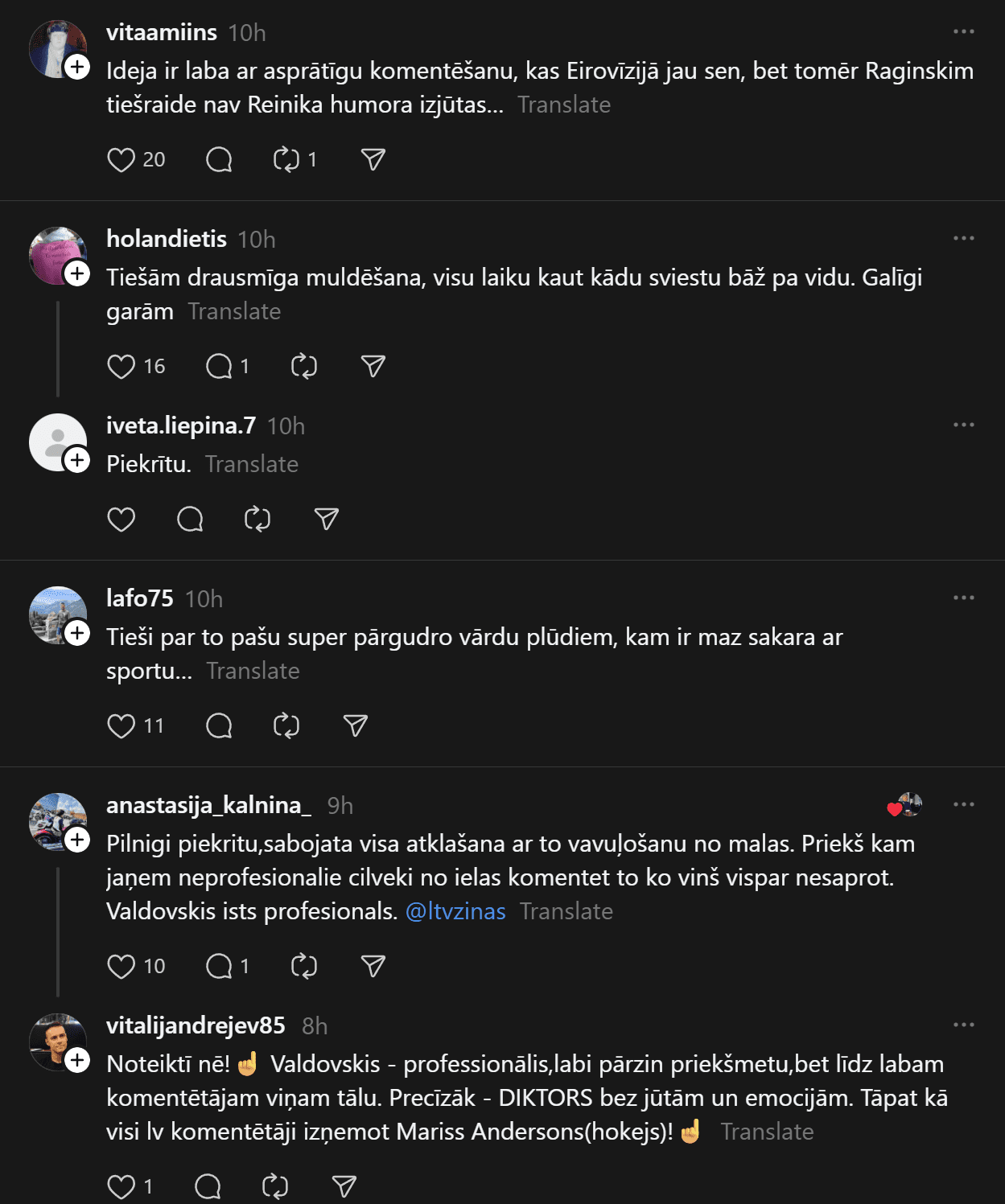Like vitaamiins' comment
Screen dimensions: 1005x1204
pos(122,160)
